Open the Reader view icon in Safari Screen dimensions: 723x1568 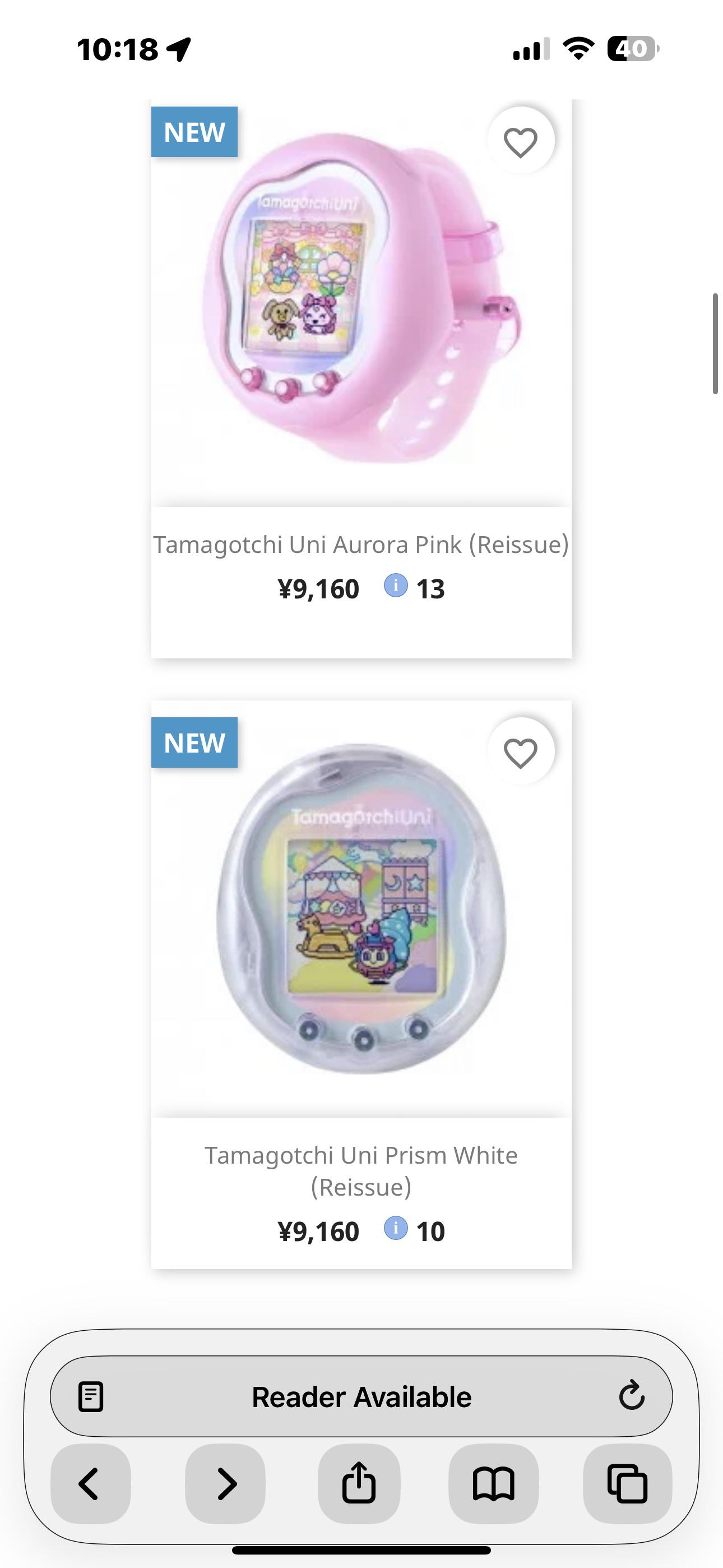[x=91, y=1397]
